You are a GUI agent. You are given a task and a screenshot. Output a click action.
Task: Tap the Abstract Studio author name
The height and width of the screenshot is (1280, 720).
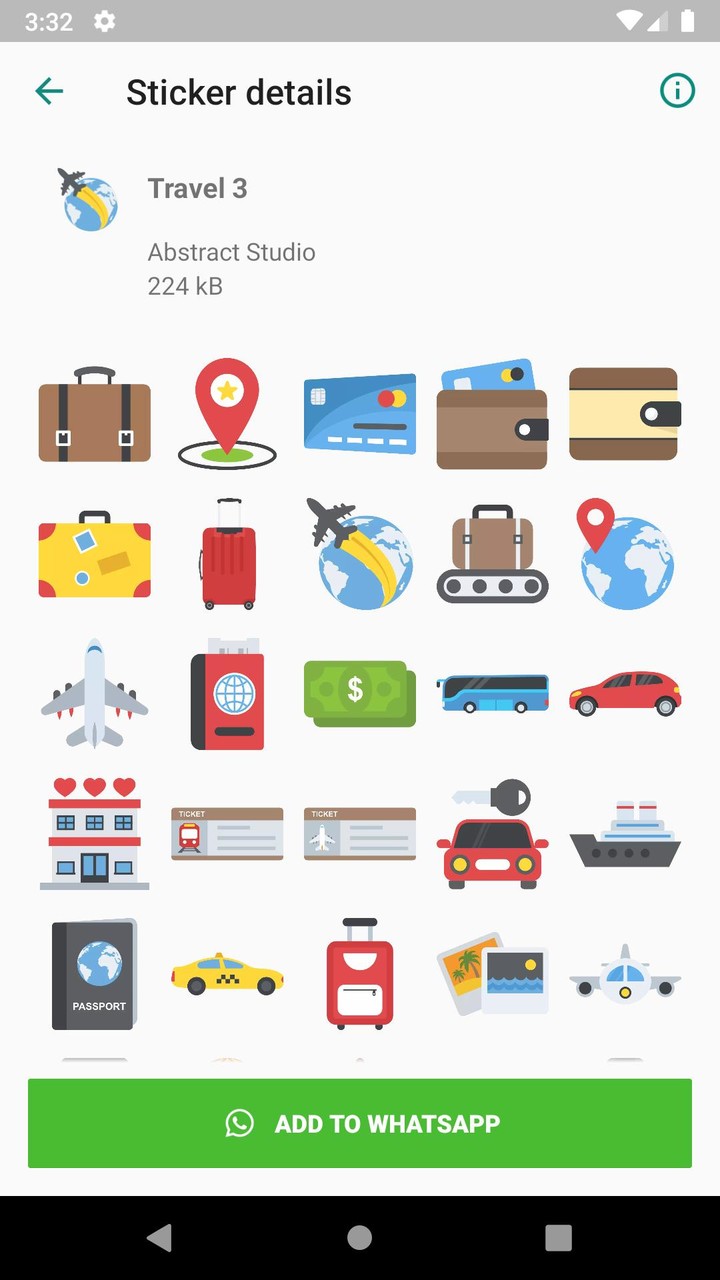pyautogui.click(x=231, y=252)
